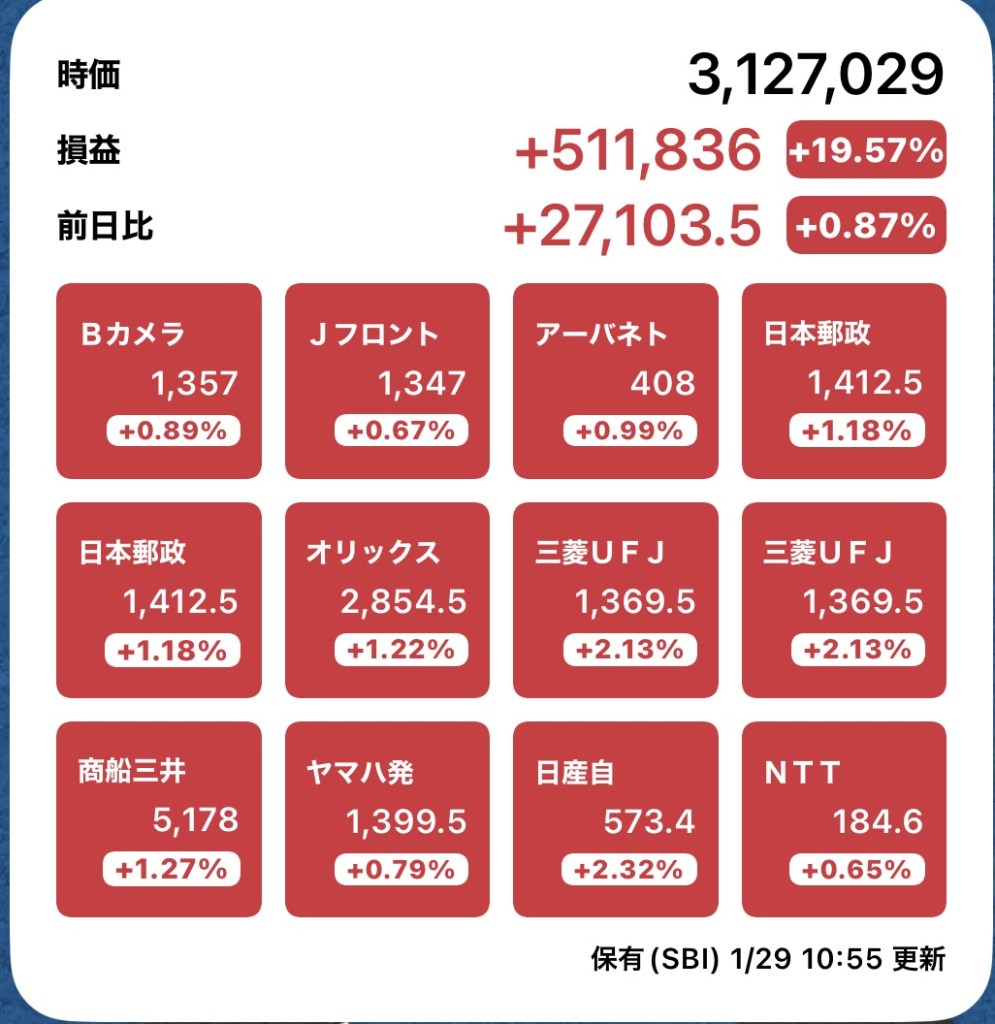This screenshot has height=1024, width=995.
Task: Select the Jフロント stock card
Action: (387, 381)
